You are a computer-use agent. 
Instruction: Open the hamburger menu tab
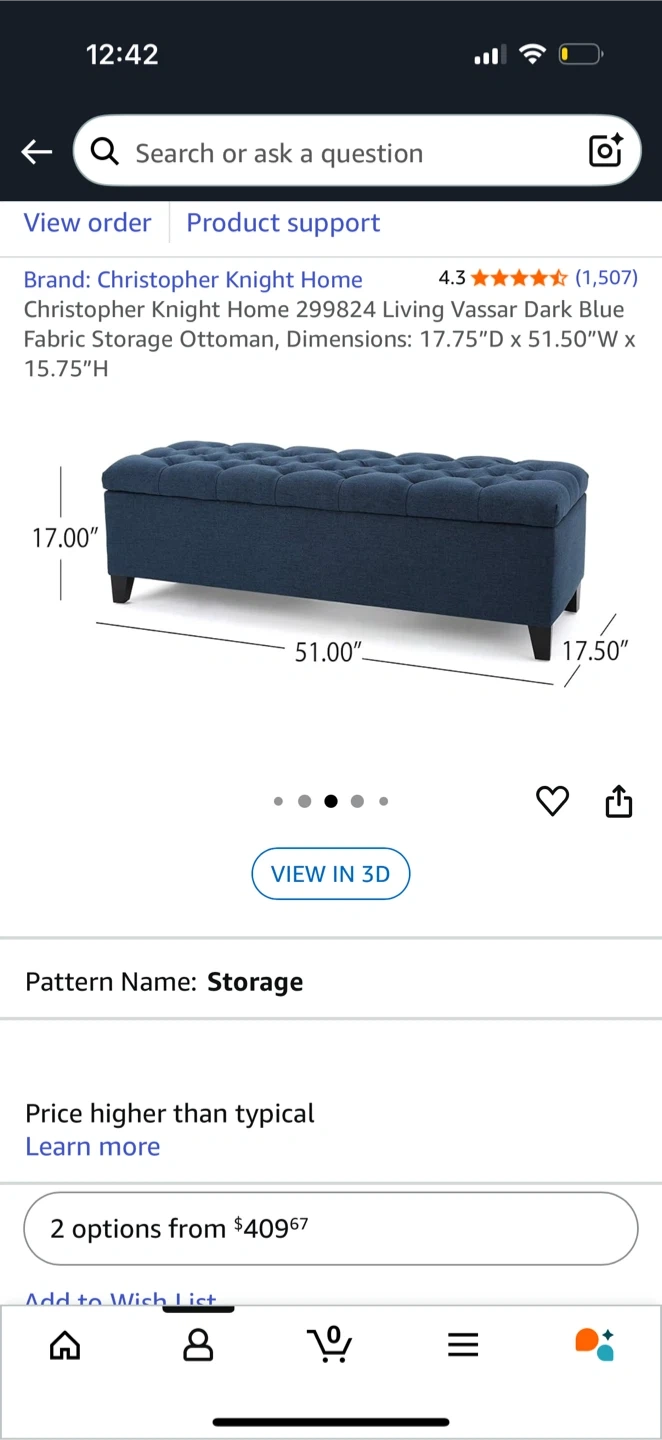point(463,1345)
